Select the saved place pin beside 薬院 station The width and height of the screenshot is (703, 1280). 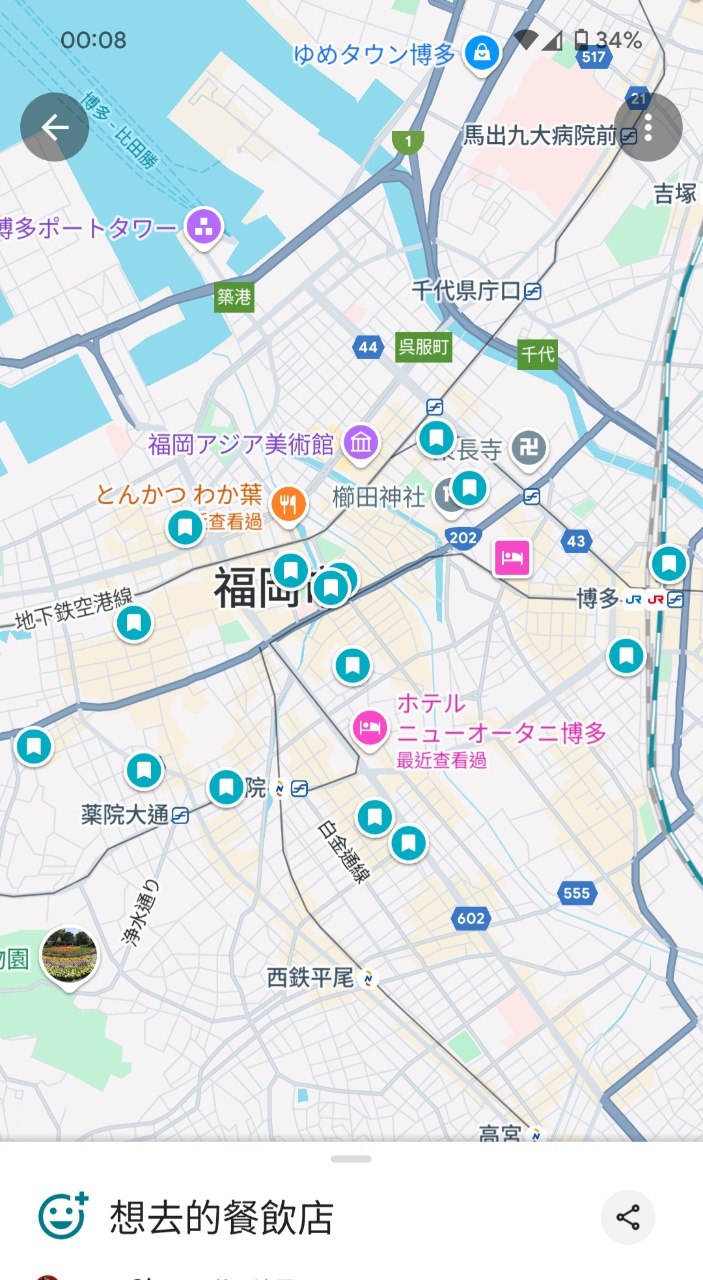226,787
